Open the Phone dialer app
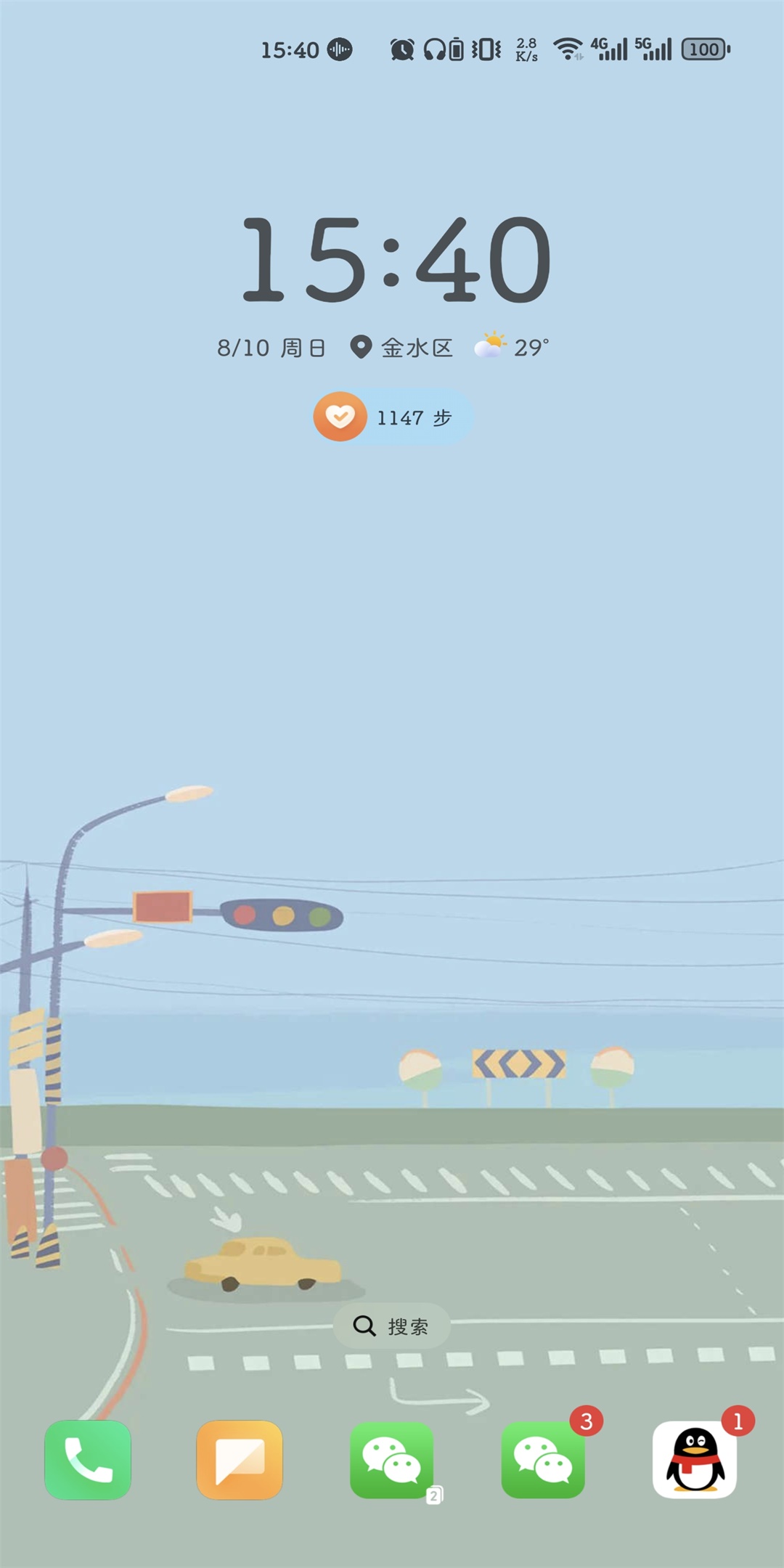 [88, 1460]
